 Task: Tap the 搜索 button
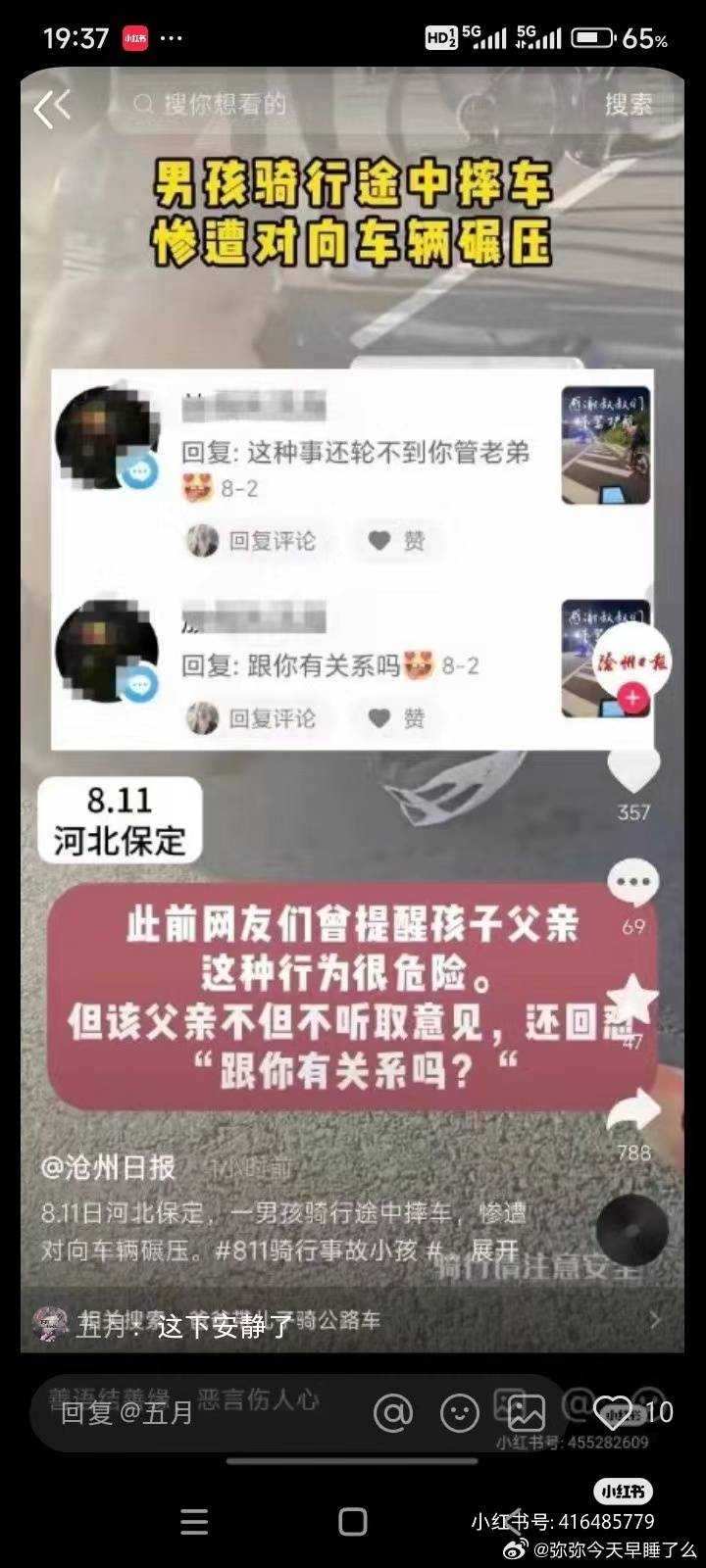[x=629, y=104]
